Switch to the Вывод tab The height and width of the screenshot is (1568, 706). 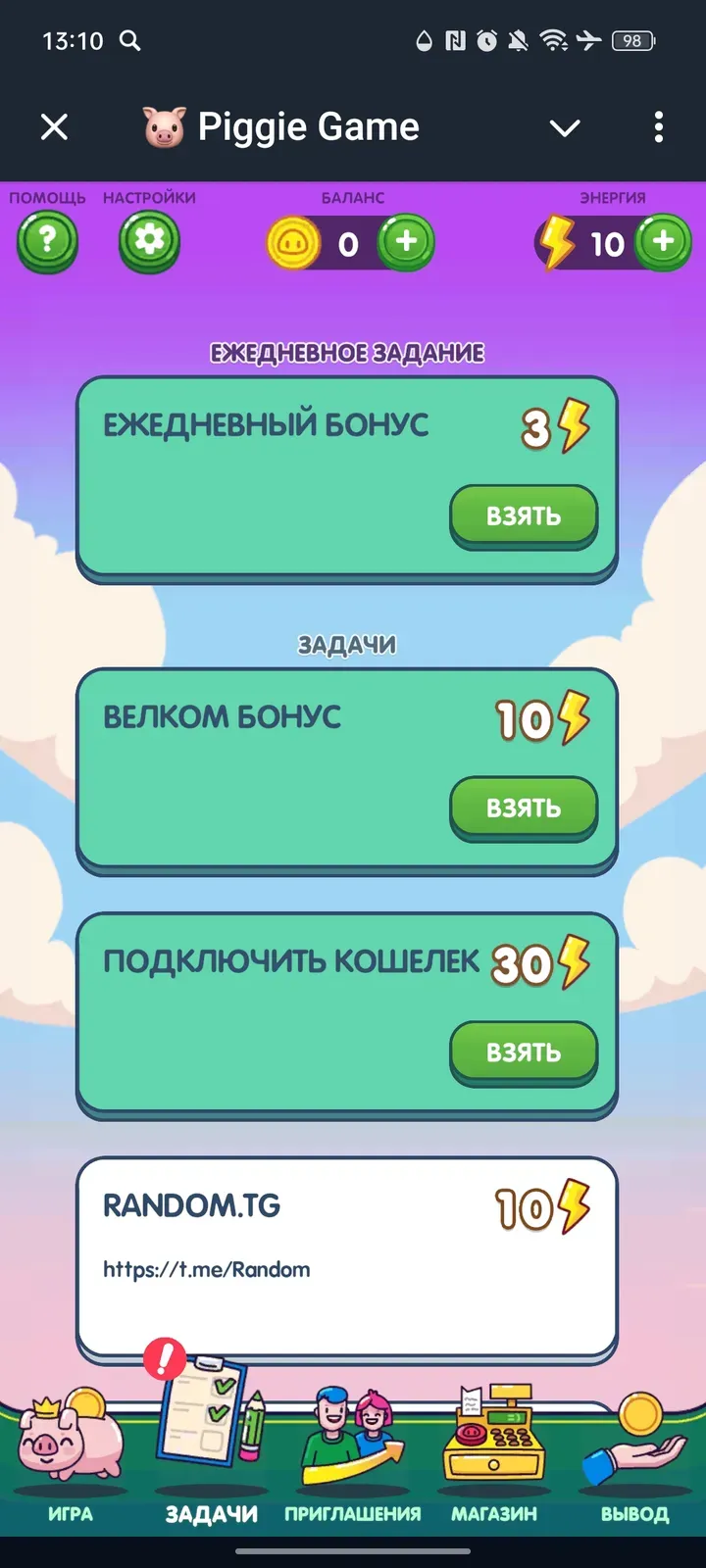point(635,1458)
